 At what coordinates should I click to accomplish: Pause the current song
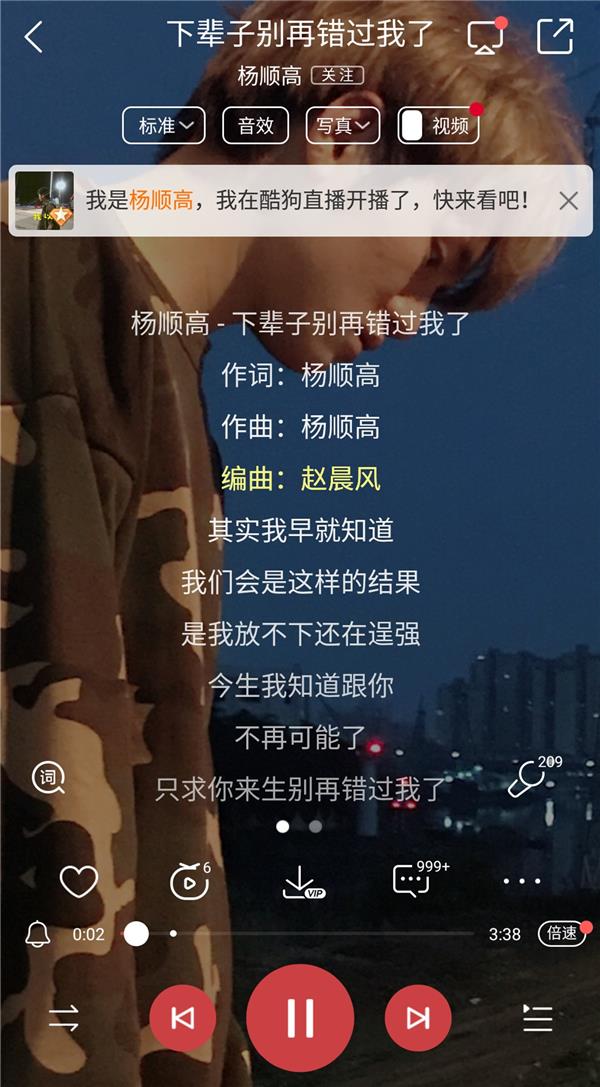pos(300,1018)
